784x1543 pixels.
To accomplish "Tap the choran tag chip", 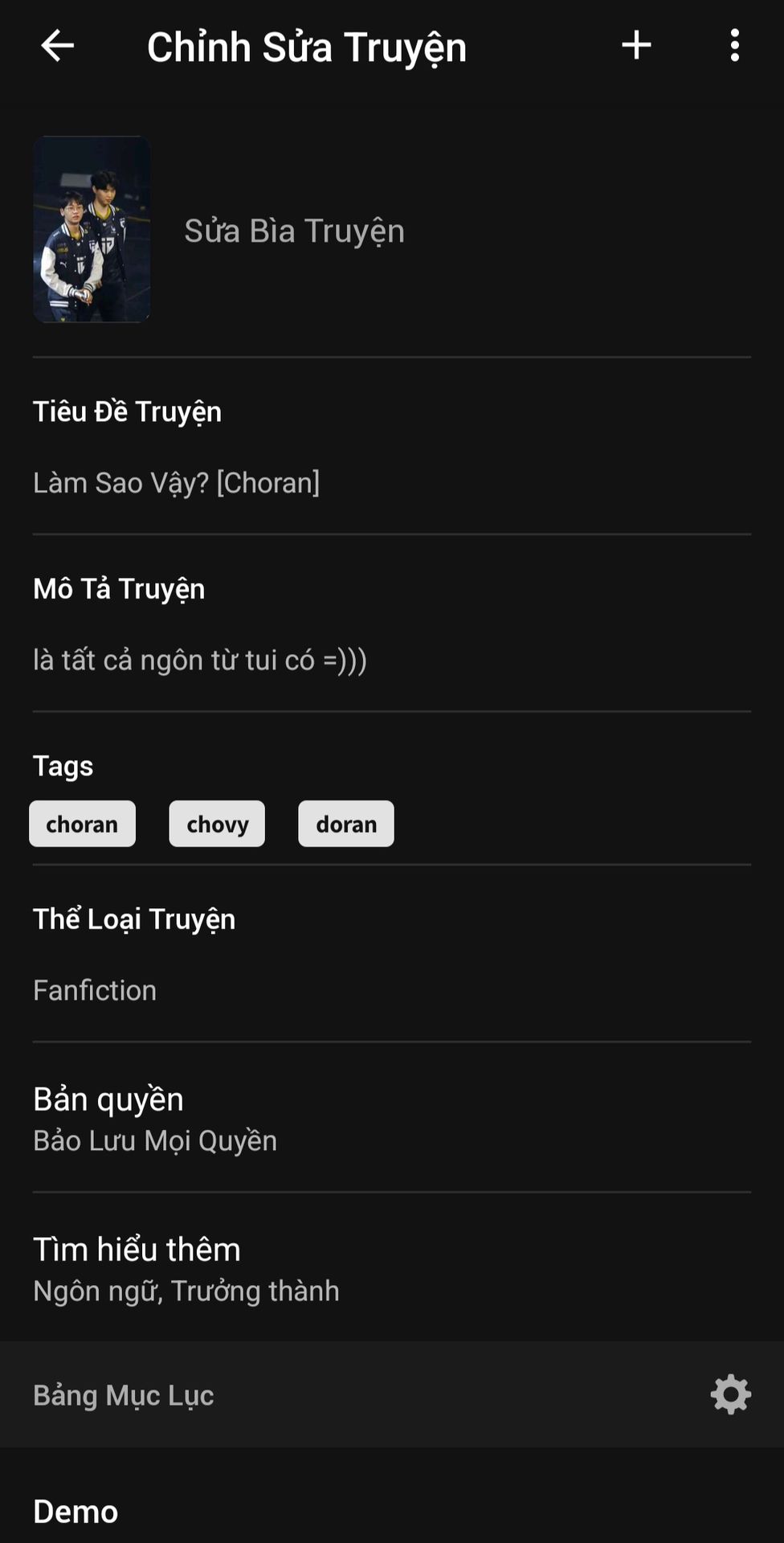I will [82, 824].
